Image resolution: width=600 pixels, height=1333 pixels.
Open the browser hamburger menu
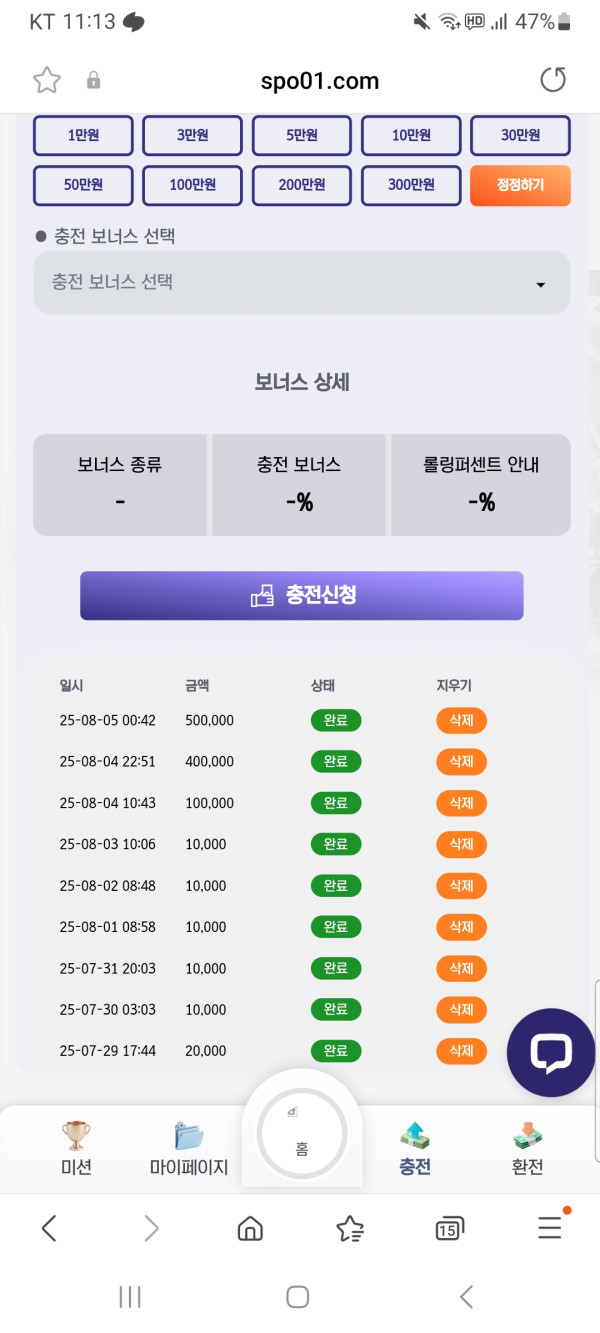549,1228
